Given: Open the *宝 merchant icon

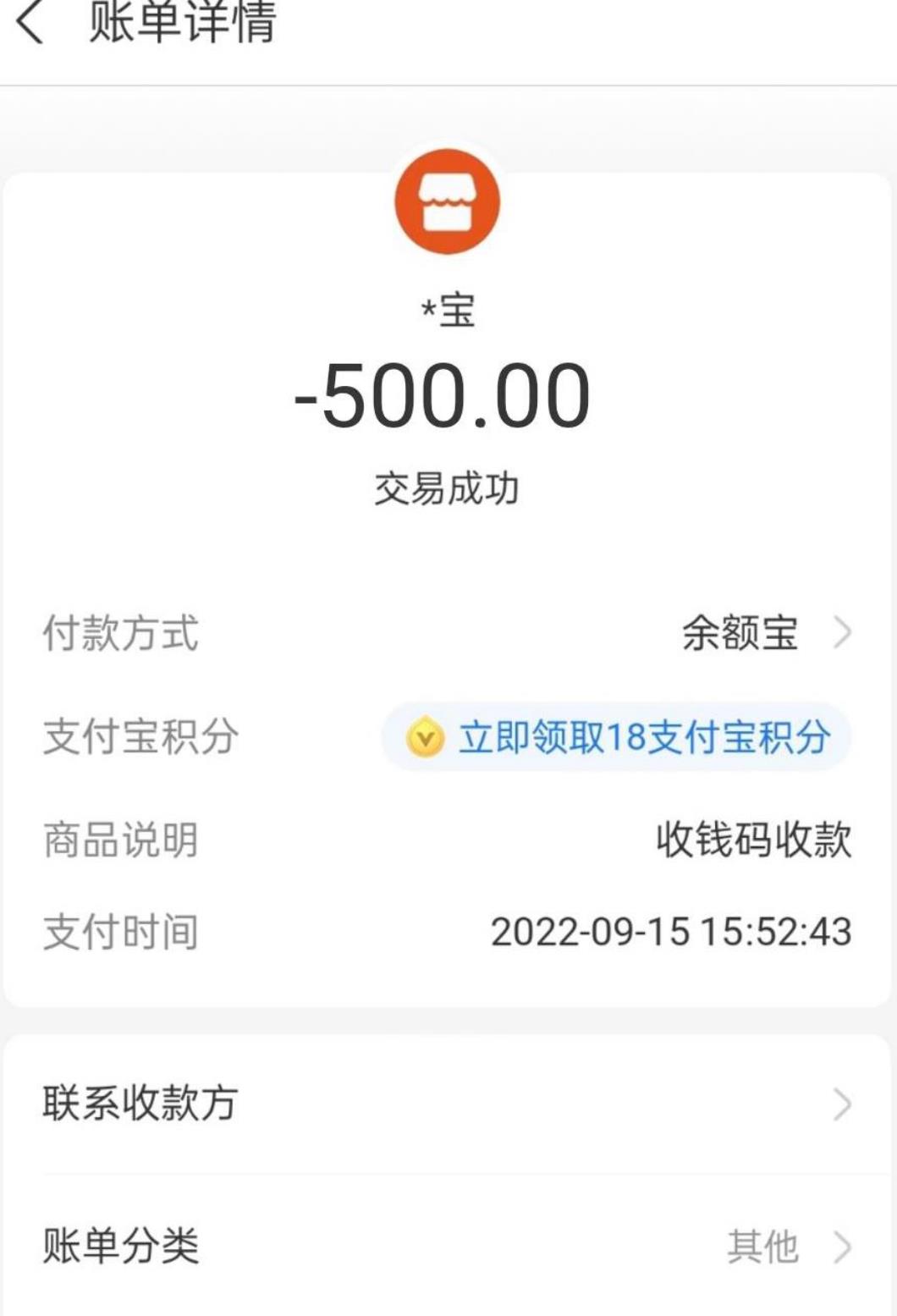Looking at the screenshot, I should click(448, 203).
